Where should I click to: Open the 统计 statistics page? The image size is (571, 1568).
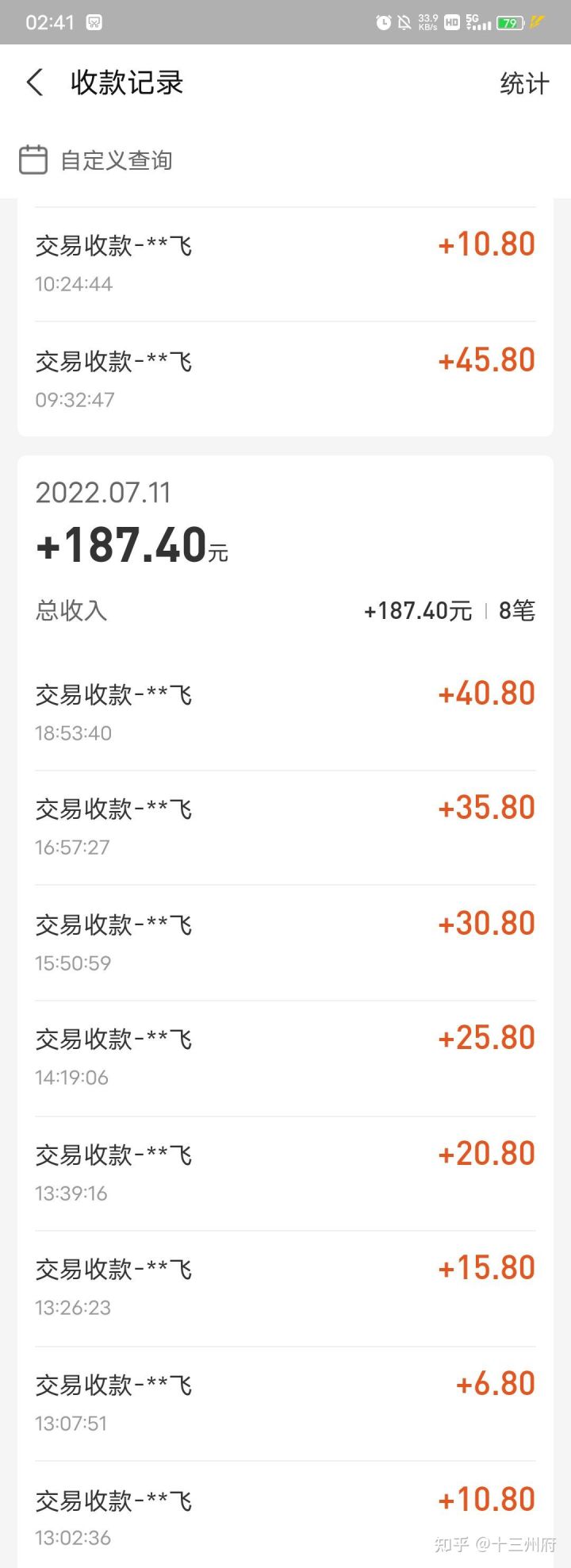pyautogui.click(x=524, y=83)
